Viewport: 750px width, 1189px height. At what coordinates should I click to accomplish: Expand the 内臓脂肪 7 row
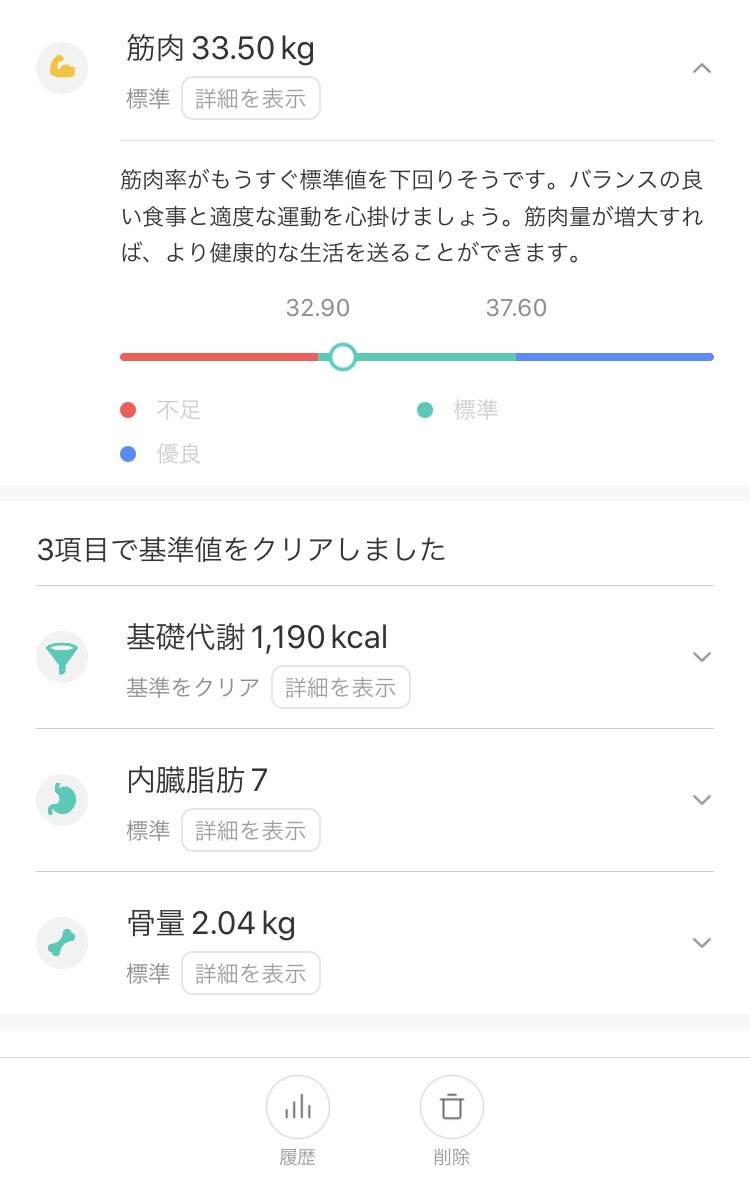(702, 800)
